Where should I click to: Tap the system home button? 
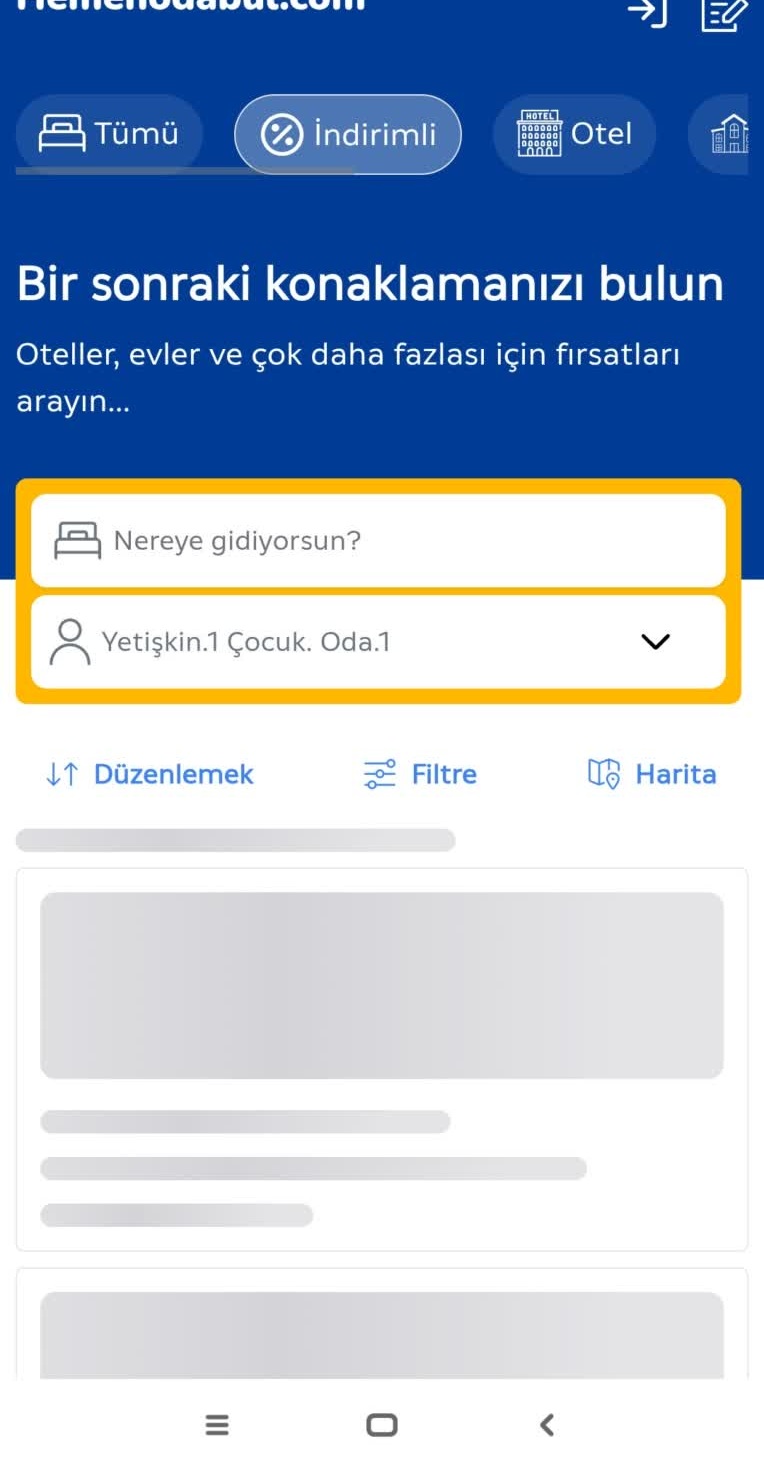(x=382, y=1425)
